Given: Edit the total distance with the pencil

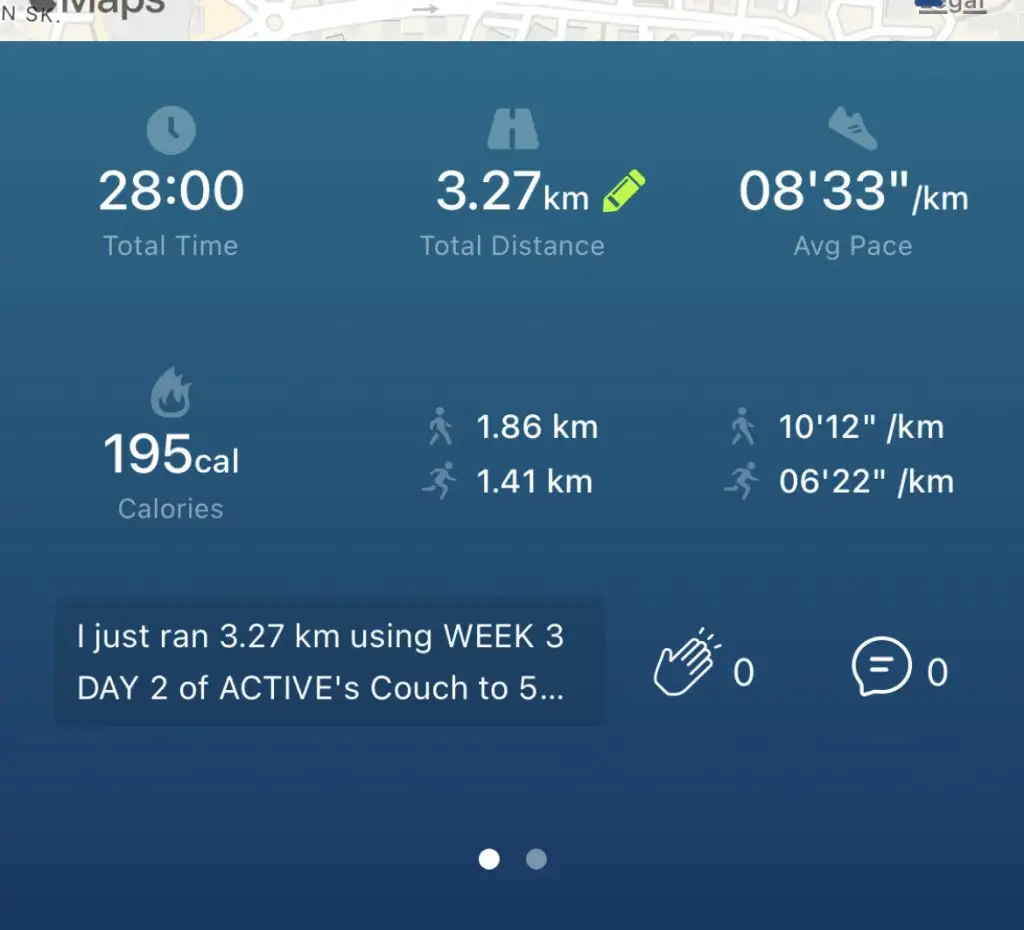Looking at the screenshot, I should click(x=624, y=191).
